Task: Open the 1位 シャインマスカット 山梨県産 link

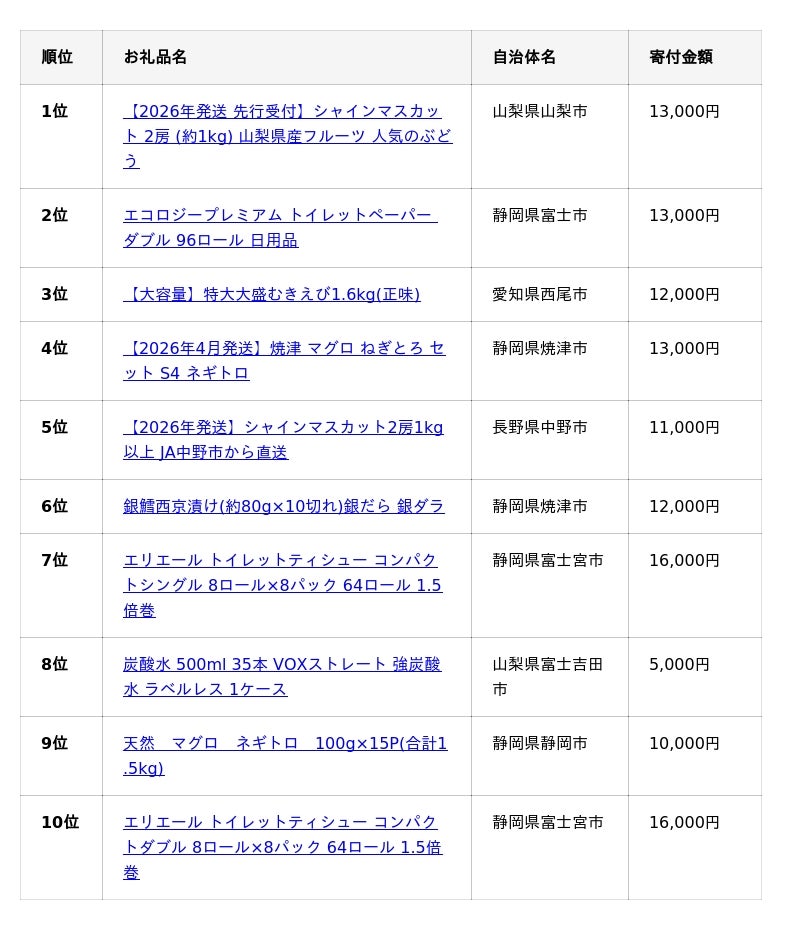Action: click(x=287, y=136)
